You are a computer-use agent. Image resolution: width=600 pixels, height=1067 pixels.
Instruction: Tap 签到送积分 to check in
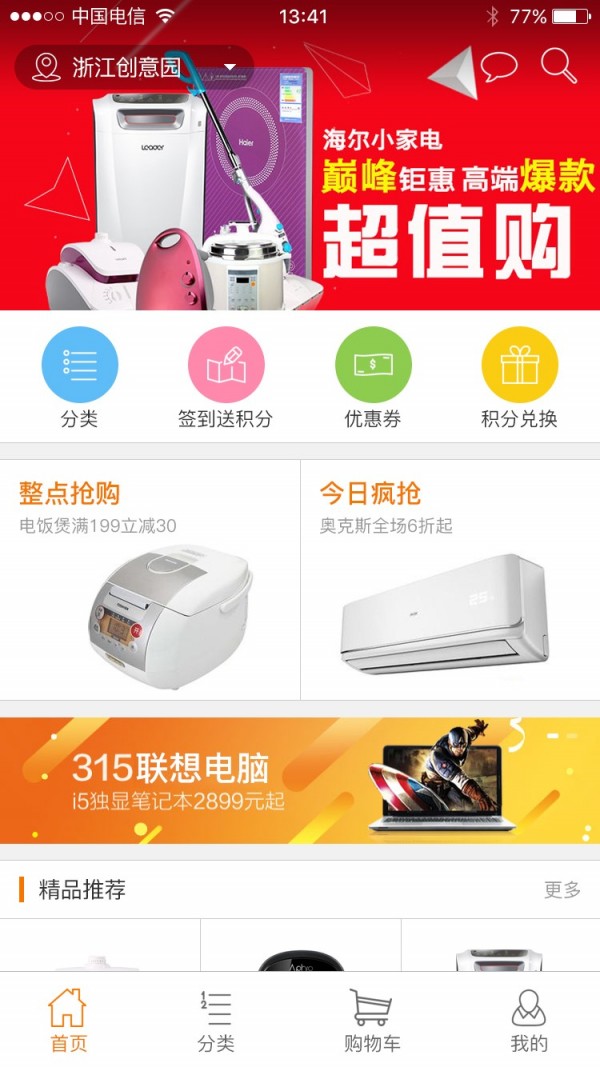point(226,378)
